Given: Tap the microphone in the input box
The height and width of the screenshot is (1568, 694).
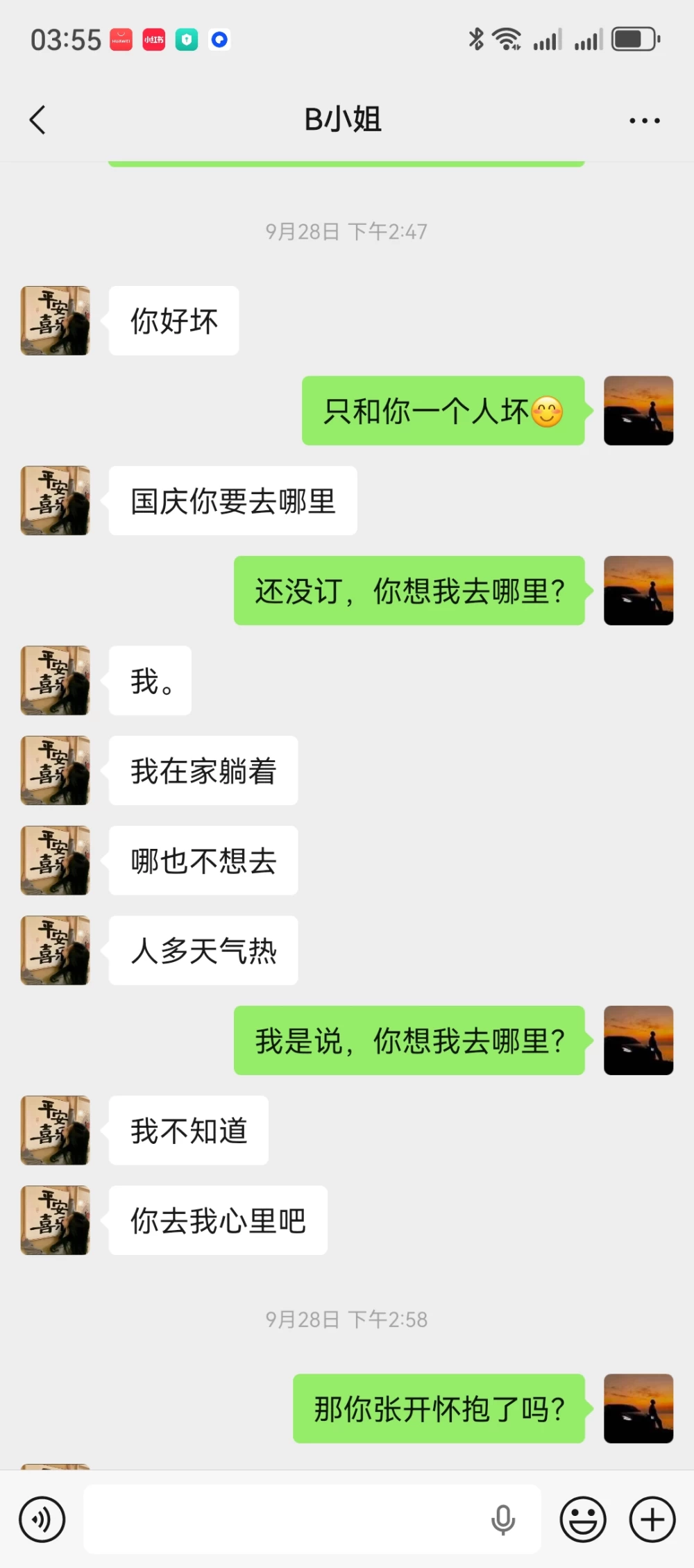Looking at the screenshot, I should [503, 1519].
